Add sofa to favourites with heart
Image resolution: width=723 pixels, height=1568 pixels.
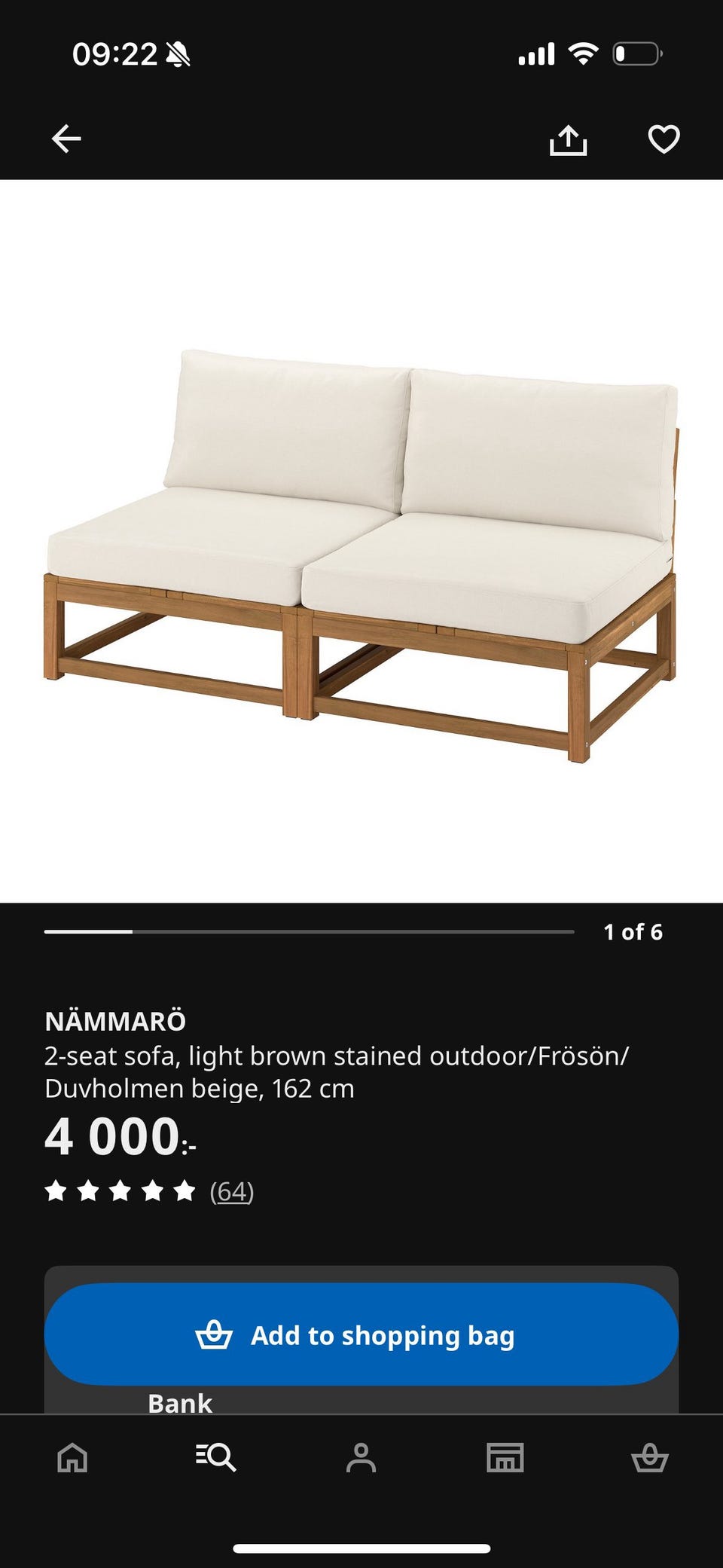664,139
